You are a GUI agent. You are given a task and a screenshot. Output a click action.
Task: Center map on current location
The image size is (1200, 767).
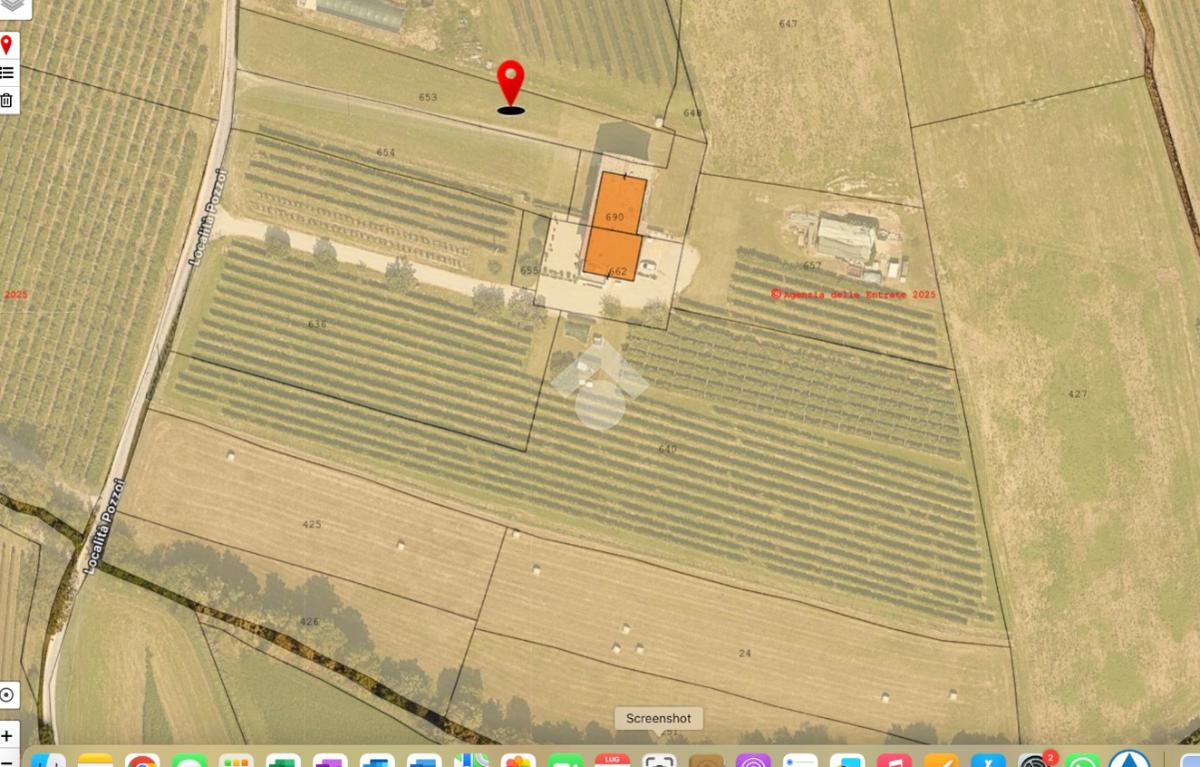[7, 695]
